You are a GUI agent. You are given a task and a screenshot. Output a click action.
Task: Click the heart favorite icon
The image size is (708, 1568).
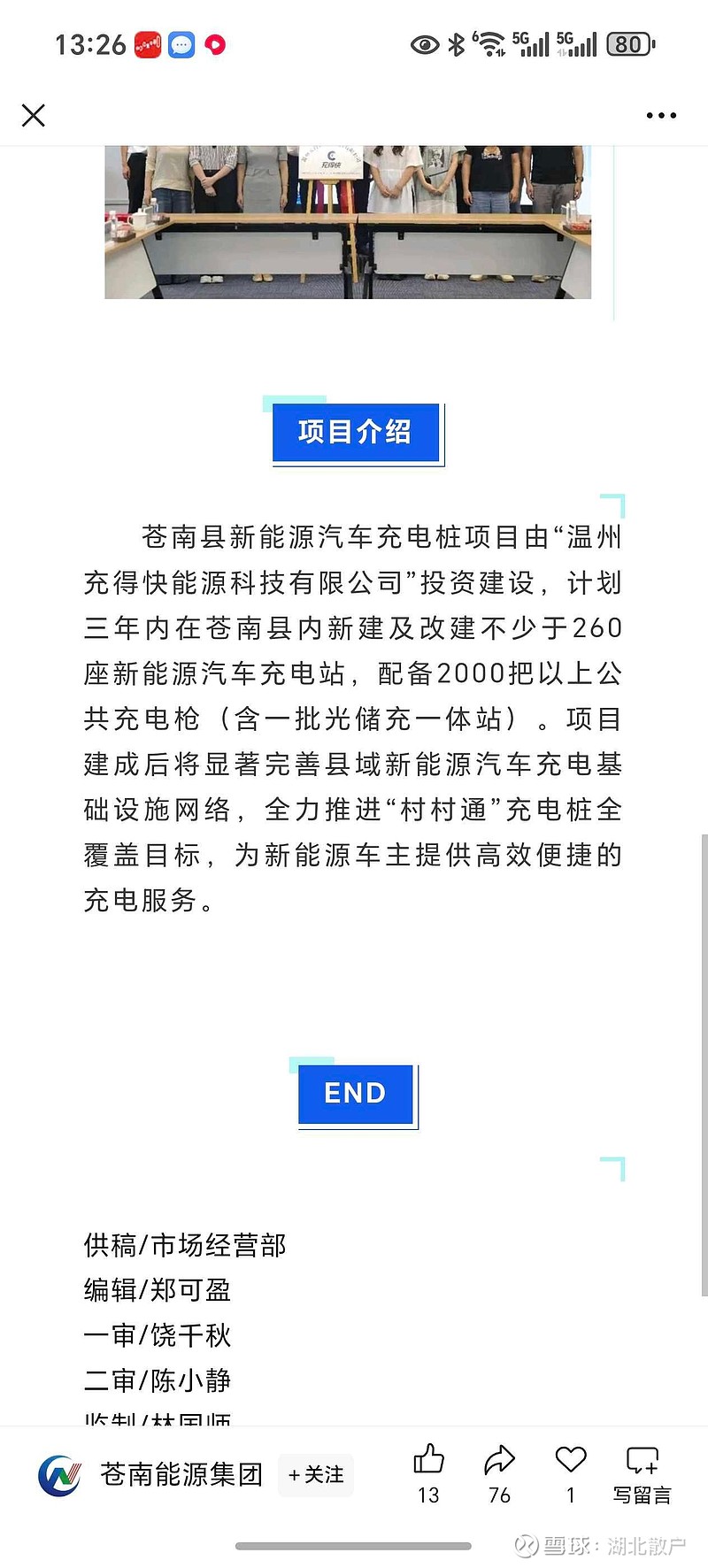570,1460
